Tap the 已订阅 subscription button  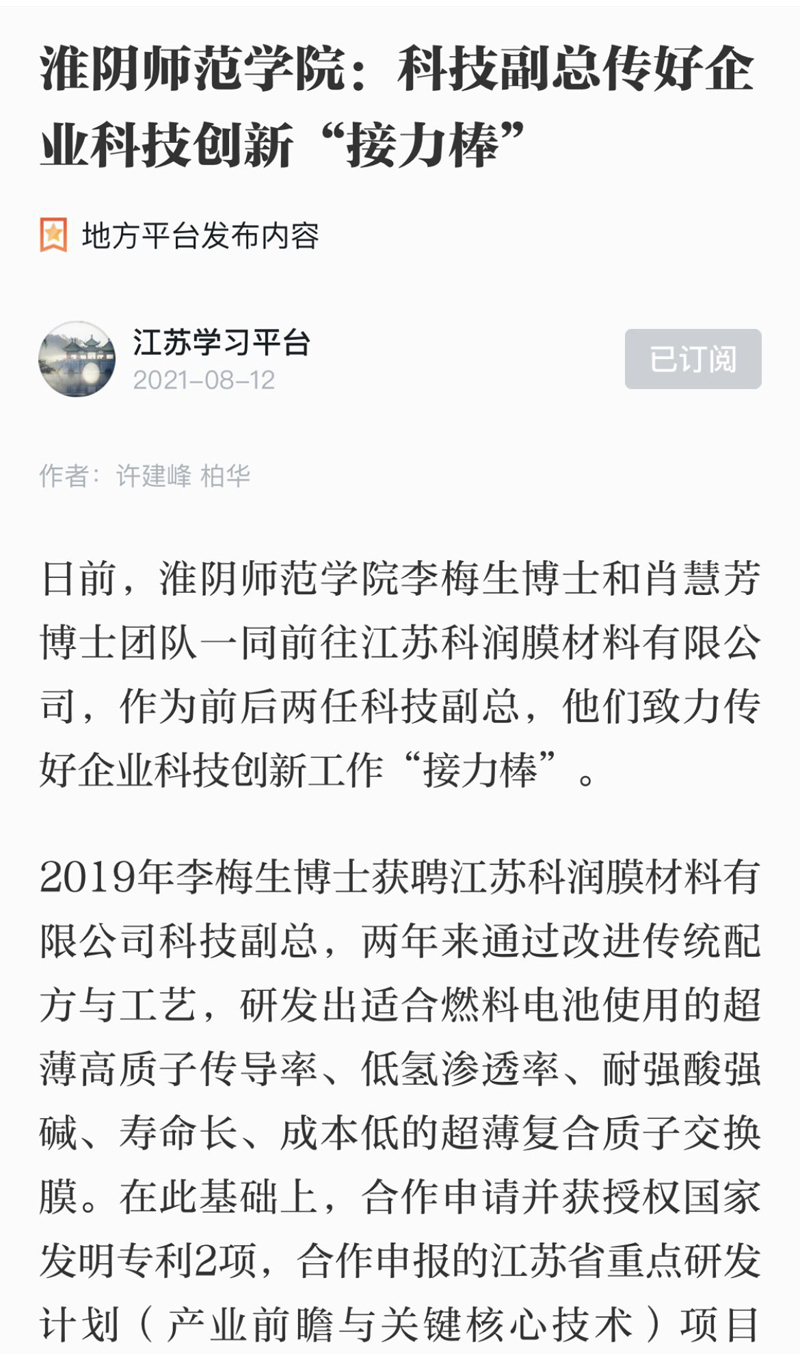click(x=693, y=359)
